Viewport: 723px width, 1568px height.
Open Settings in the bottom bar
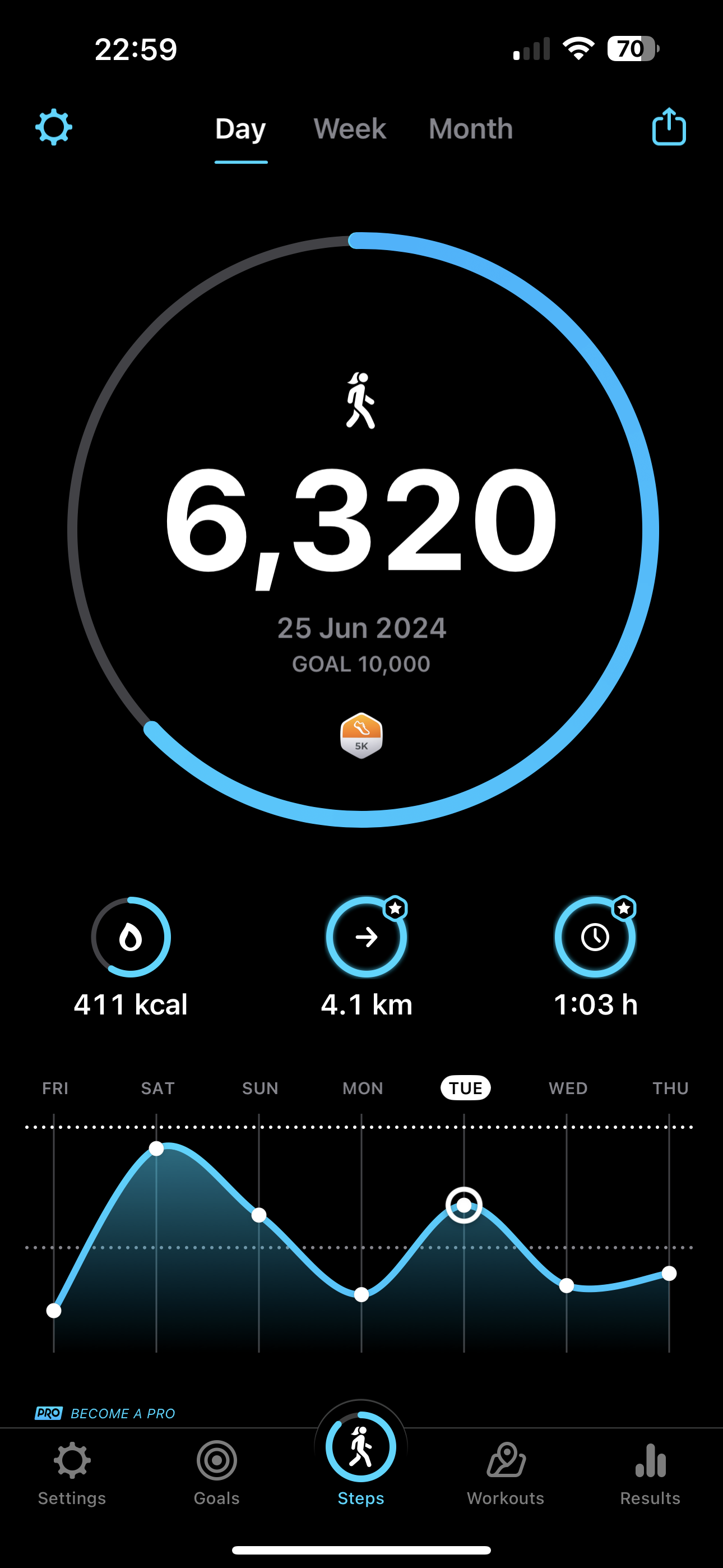tap(72, 1473)
